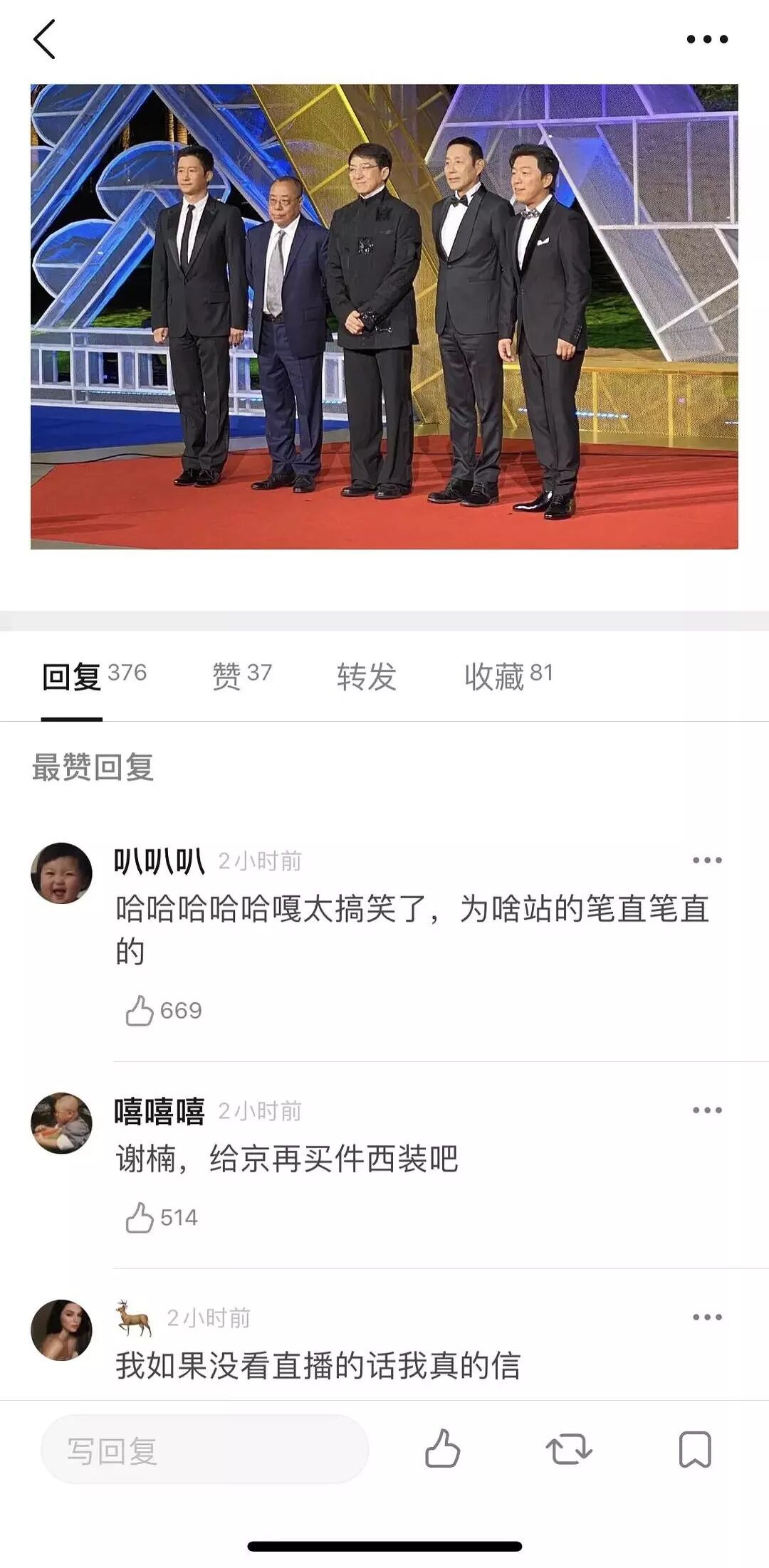
Task: Like this post from the bottom bar
Action: [x=442, y=1449]
